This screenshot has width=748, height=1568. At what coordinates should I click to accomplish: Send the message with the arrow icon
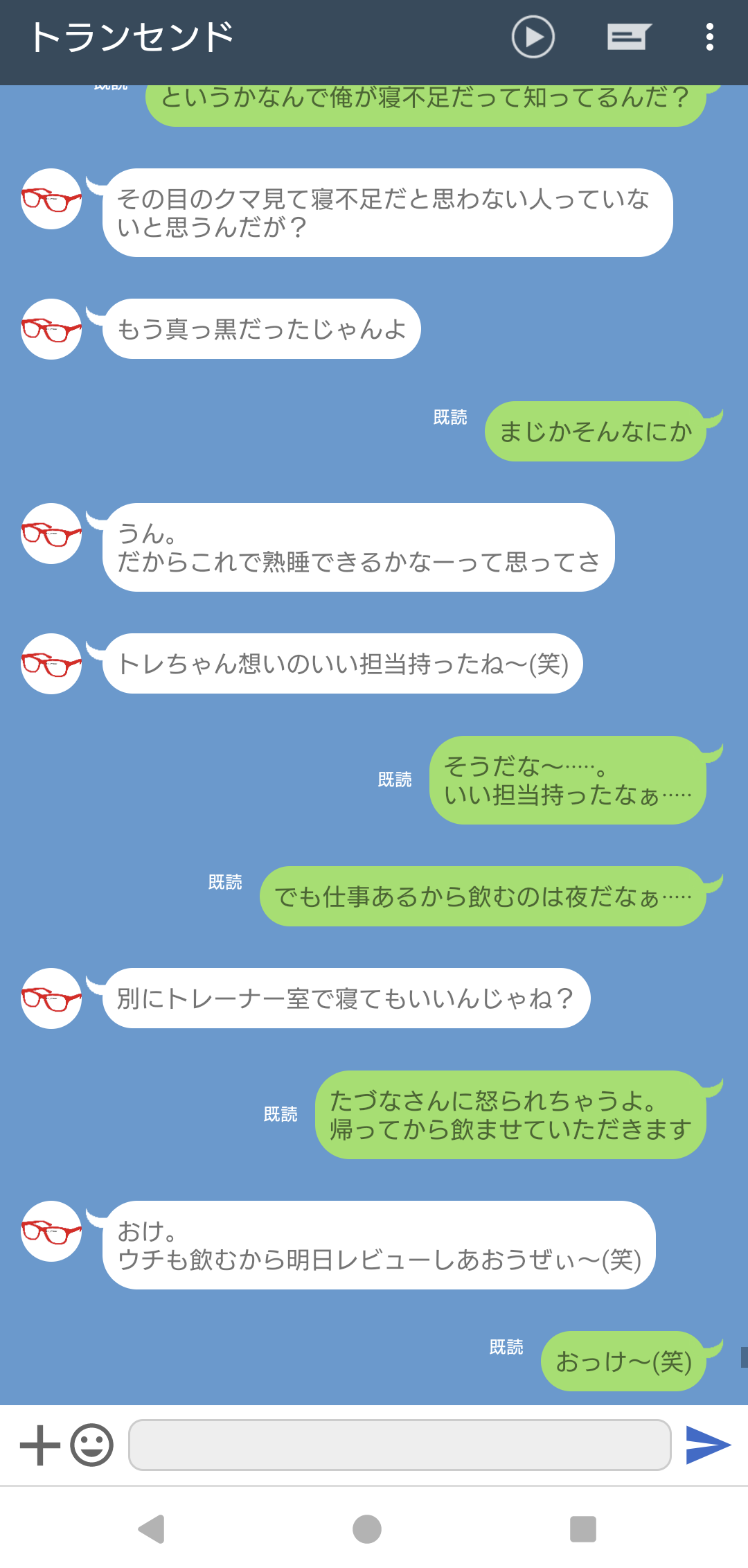[707, 1445]
